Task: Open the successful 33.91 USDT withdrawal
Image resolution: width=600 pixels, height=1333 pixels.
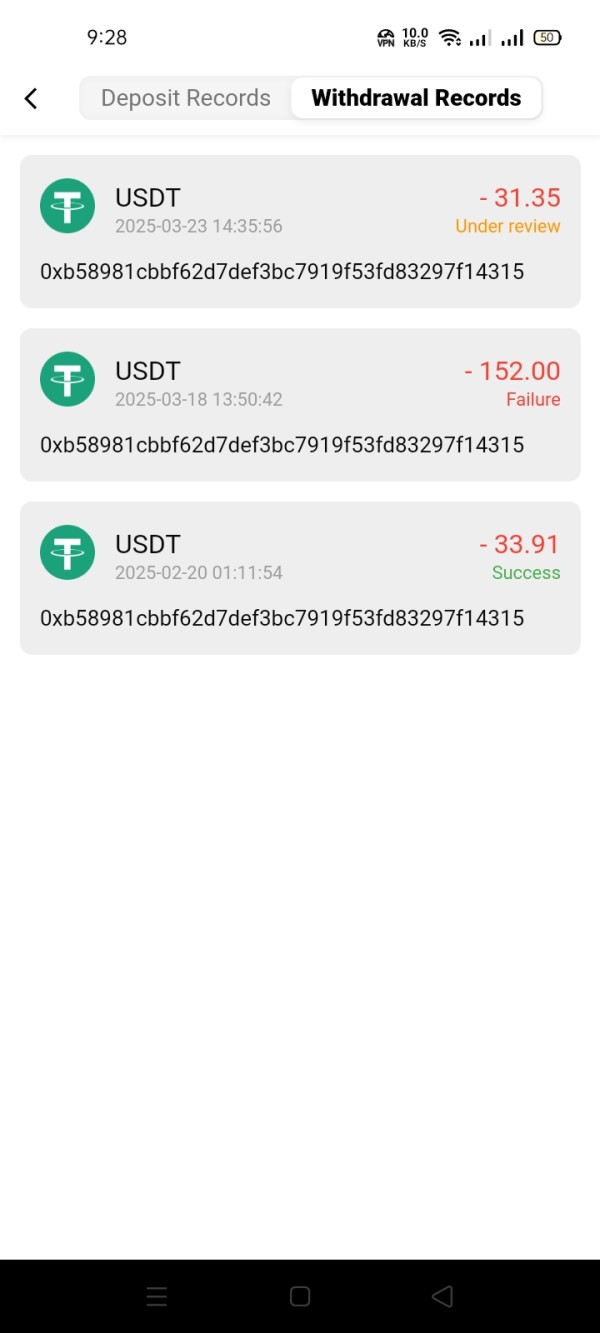Action: pos(300,578)
